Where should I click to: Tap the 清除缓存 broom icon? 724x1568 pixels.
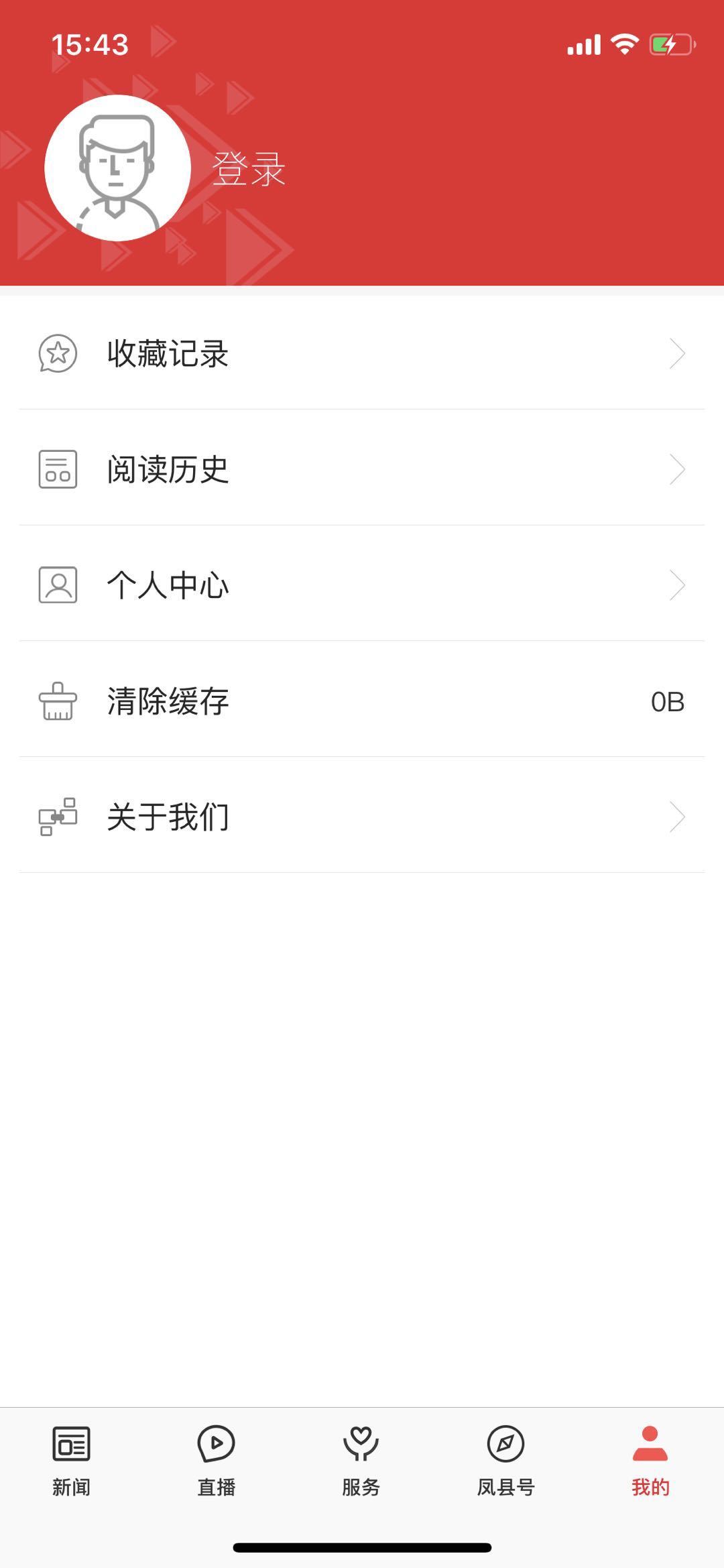click(57, 701)
